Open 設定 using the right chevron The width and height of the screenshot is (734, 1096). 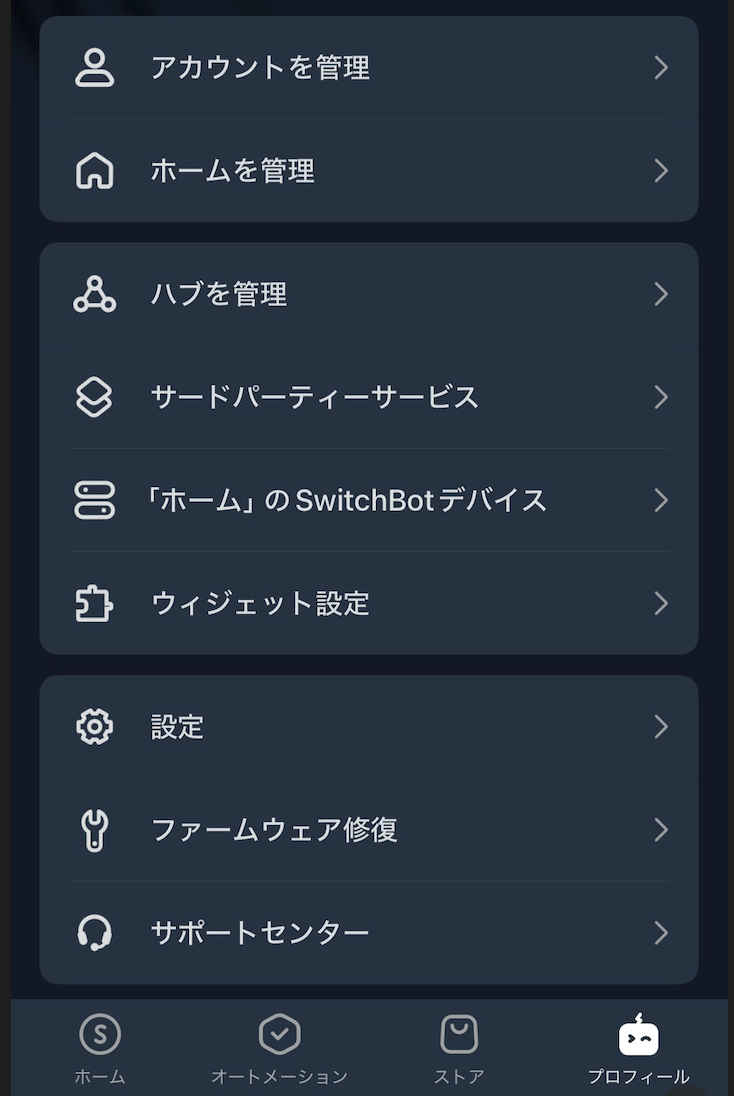660,727
